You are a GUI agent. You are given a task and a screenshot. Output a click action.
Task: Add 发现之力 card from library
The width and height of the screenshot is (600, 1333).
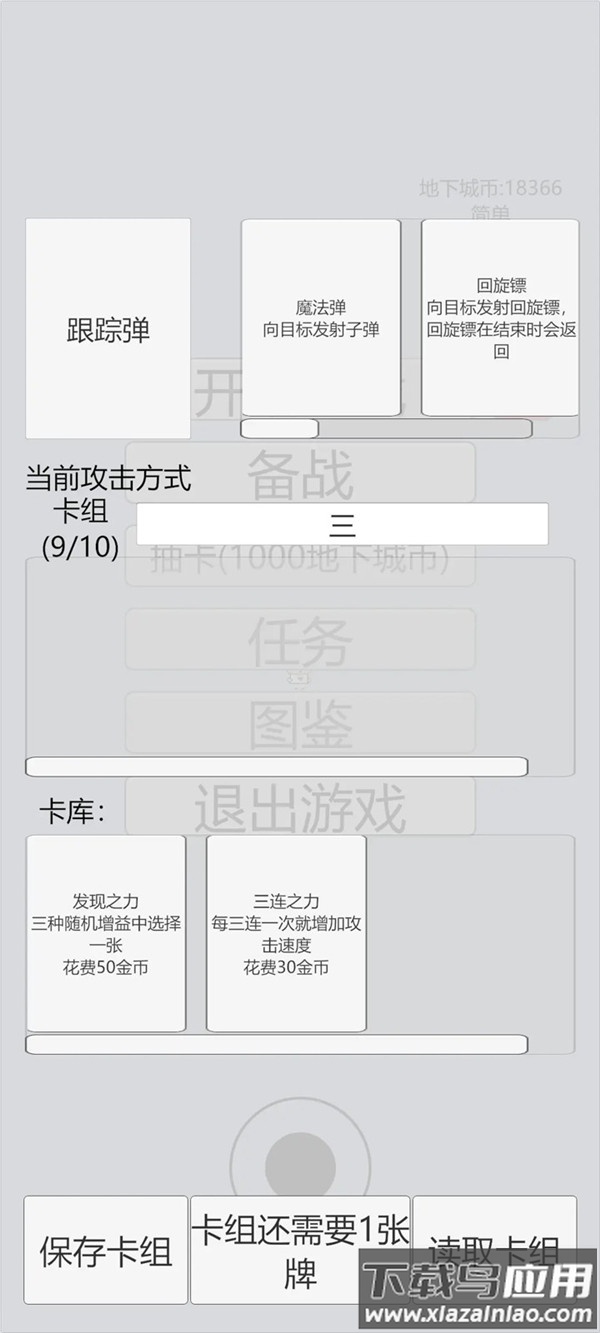pyautogui.click(x=106, y=933)
